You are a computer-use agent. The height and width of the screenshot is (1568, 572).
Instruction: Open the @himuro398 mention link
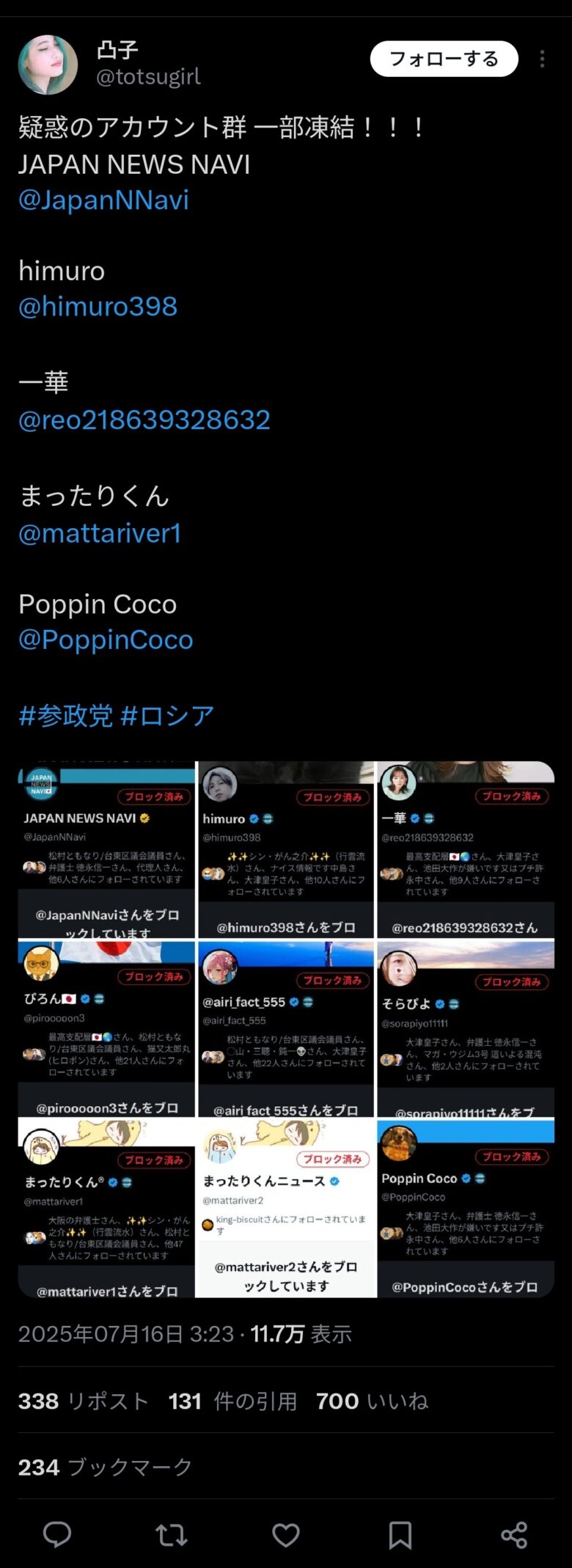point(98,306)
